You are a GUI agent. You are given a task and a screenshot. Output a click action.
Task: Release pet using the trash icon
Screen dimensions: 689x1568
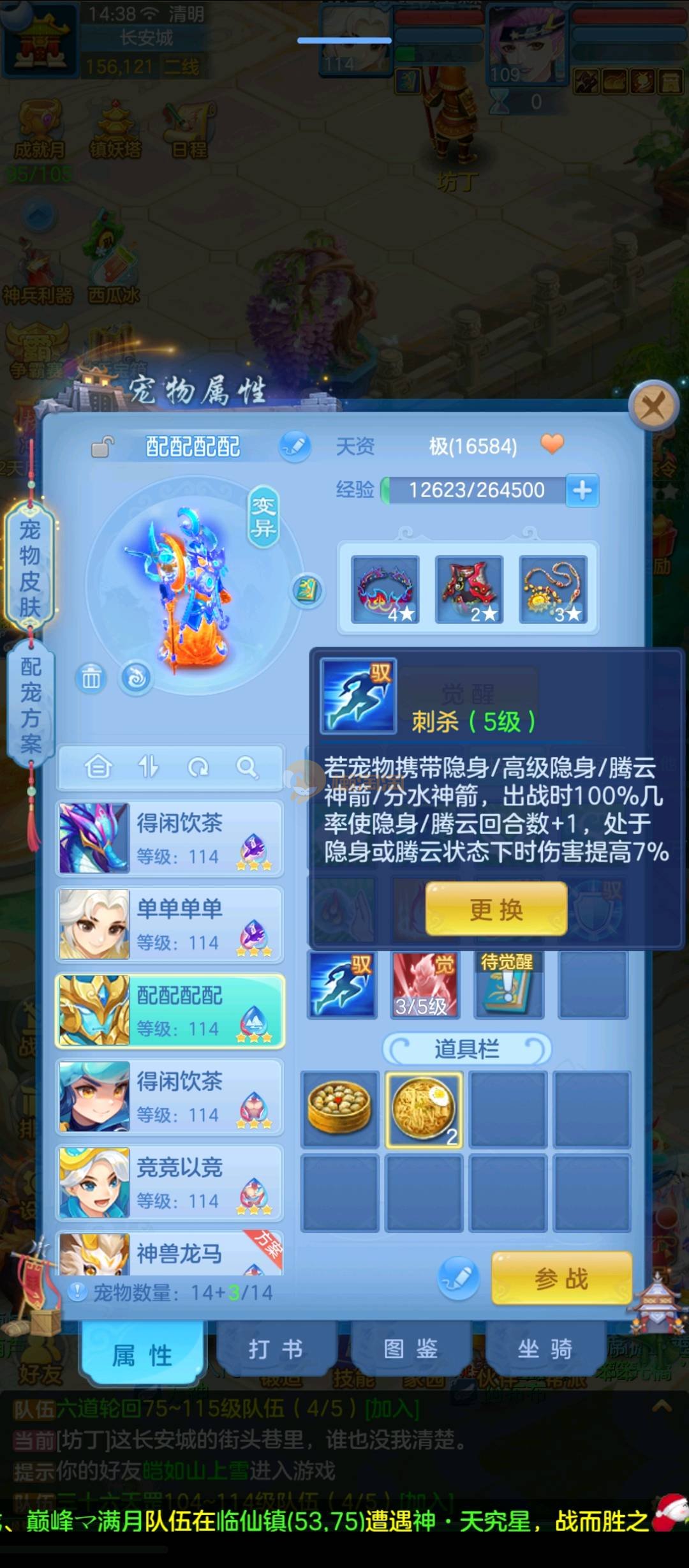coord(91,678)
